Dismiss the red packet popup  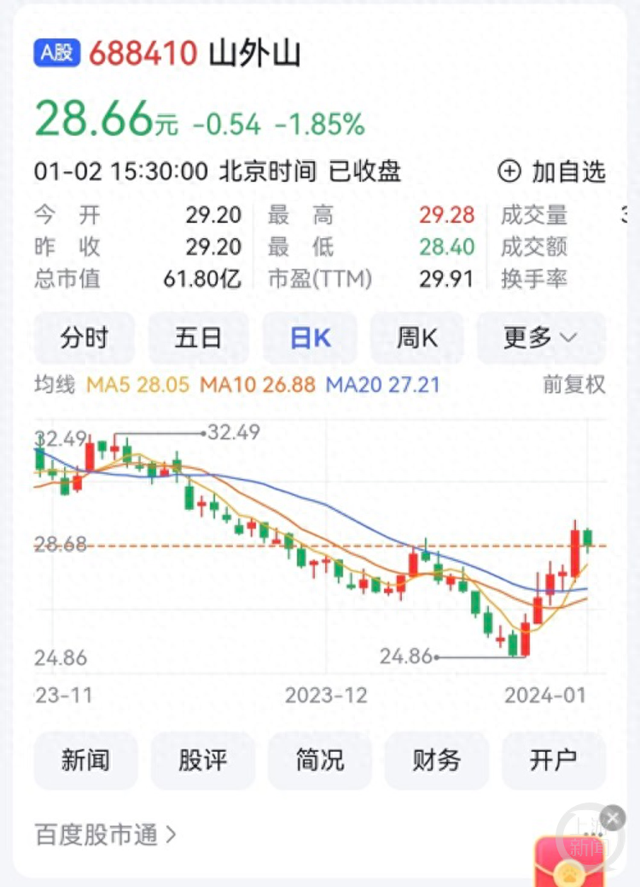click(613, 818)
